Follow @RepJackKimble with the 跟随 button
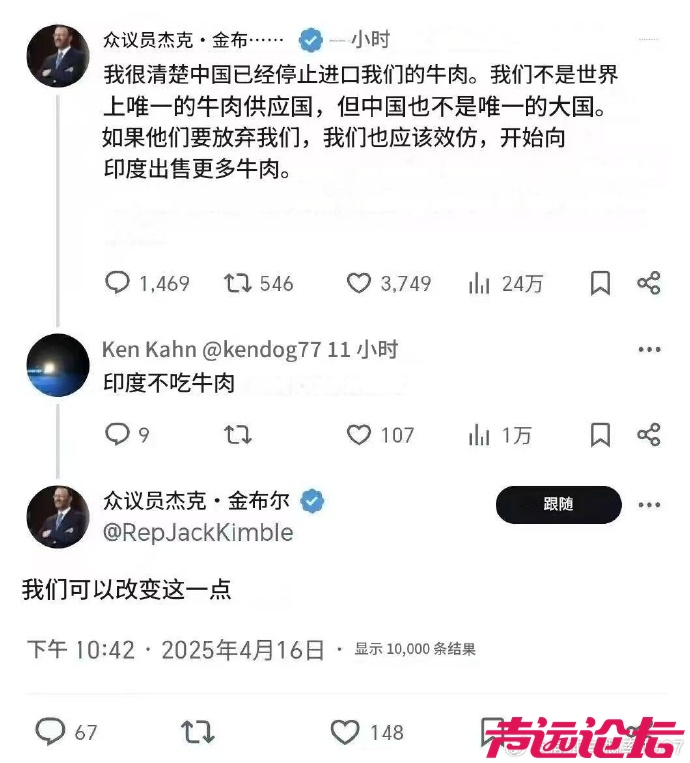 (558, 504)
